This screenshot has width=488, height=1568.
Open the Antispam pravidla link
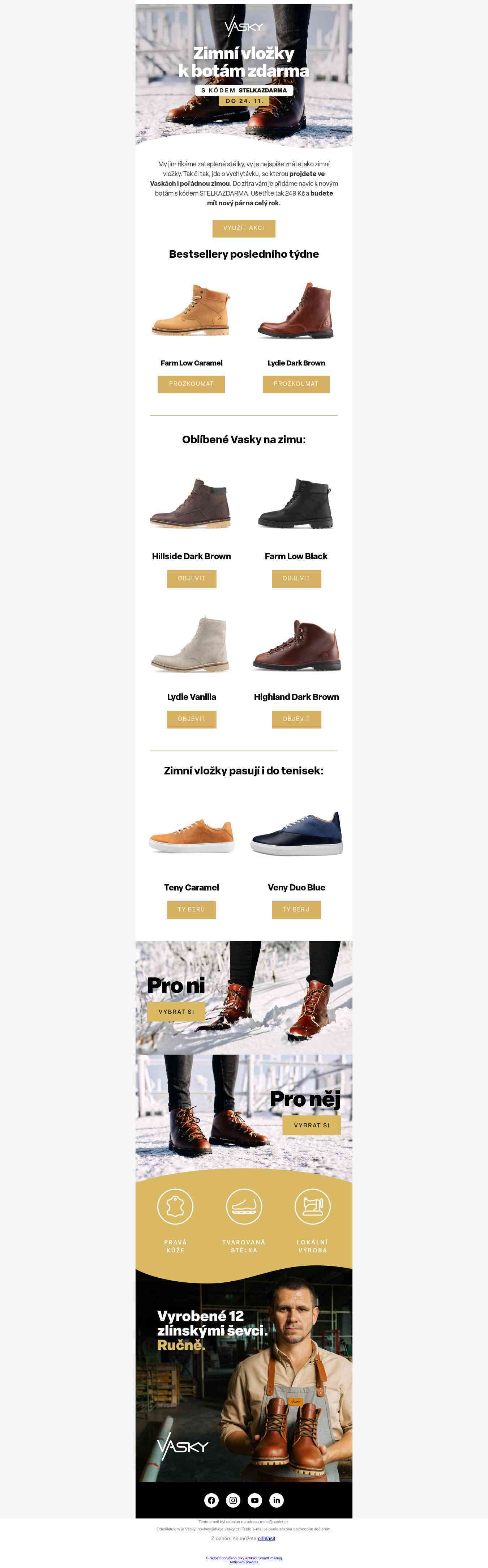pos(243,1563)
